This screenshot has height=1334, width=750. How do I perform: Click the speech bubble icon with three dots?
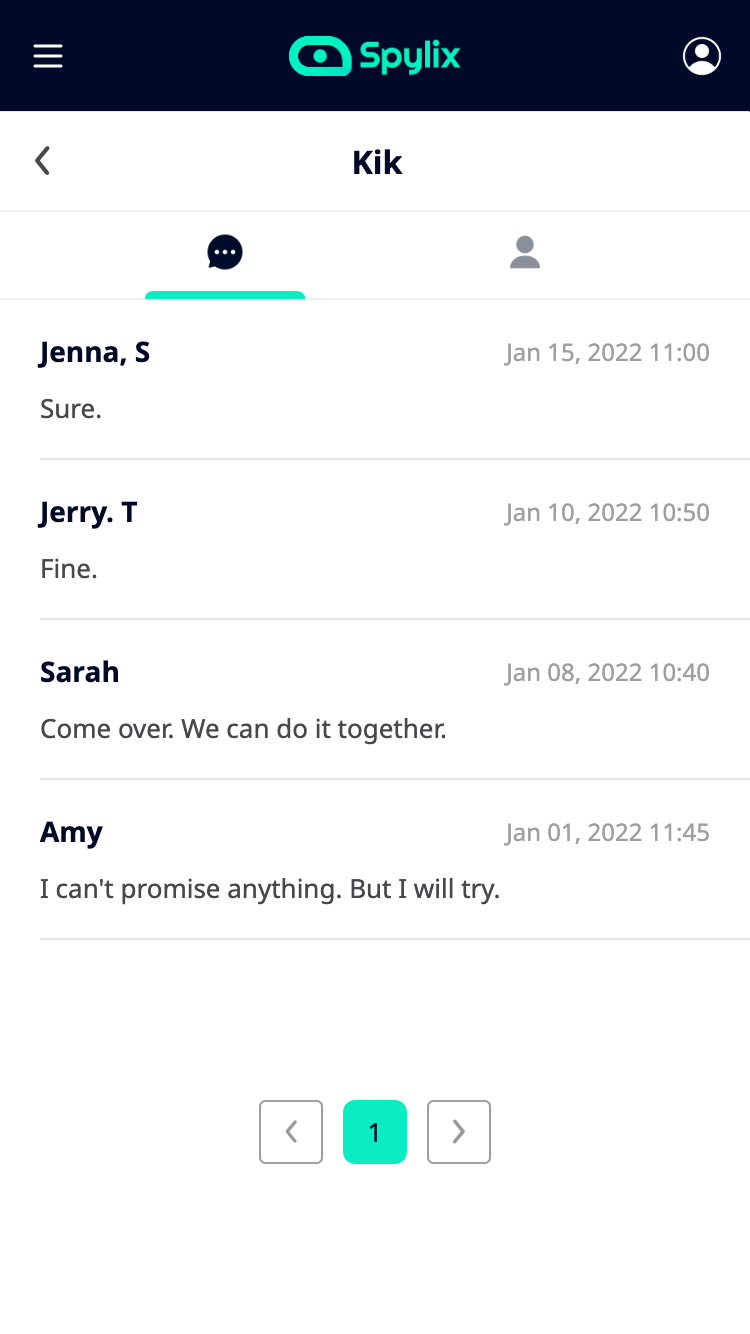(x=225, y=252)
